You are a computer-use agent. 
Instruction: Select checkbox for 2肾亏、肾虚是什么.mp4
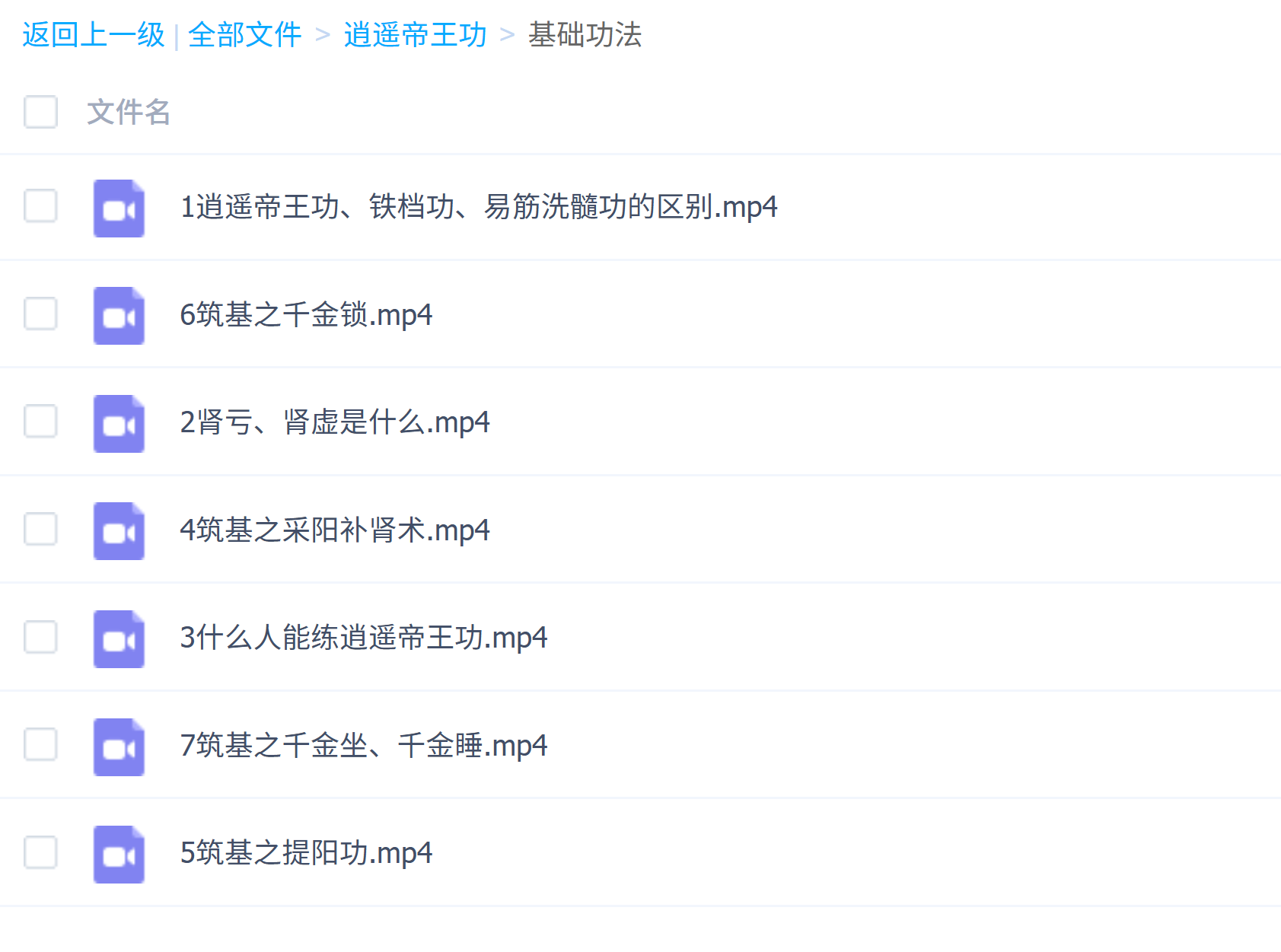click(40, 421)
